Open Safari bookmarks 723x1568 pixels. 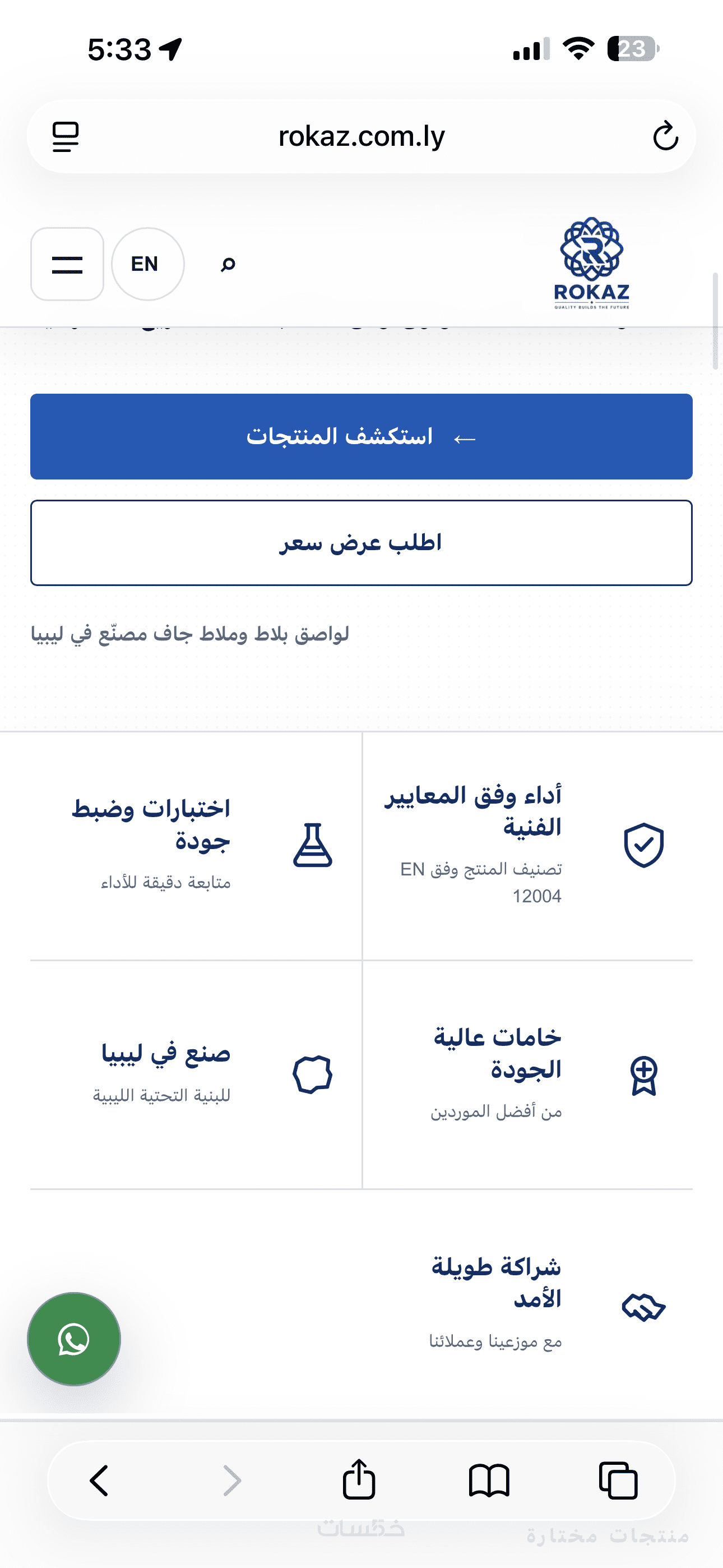point(489,1481)
